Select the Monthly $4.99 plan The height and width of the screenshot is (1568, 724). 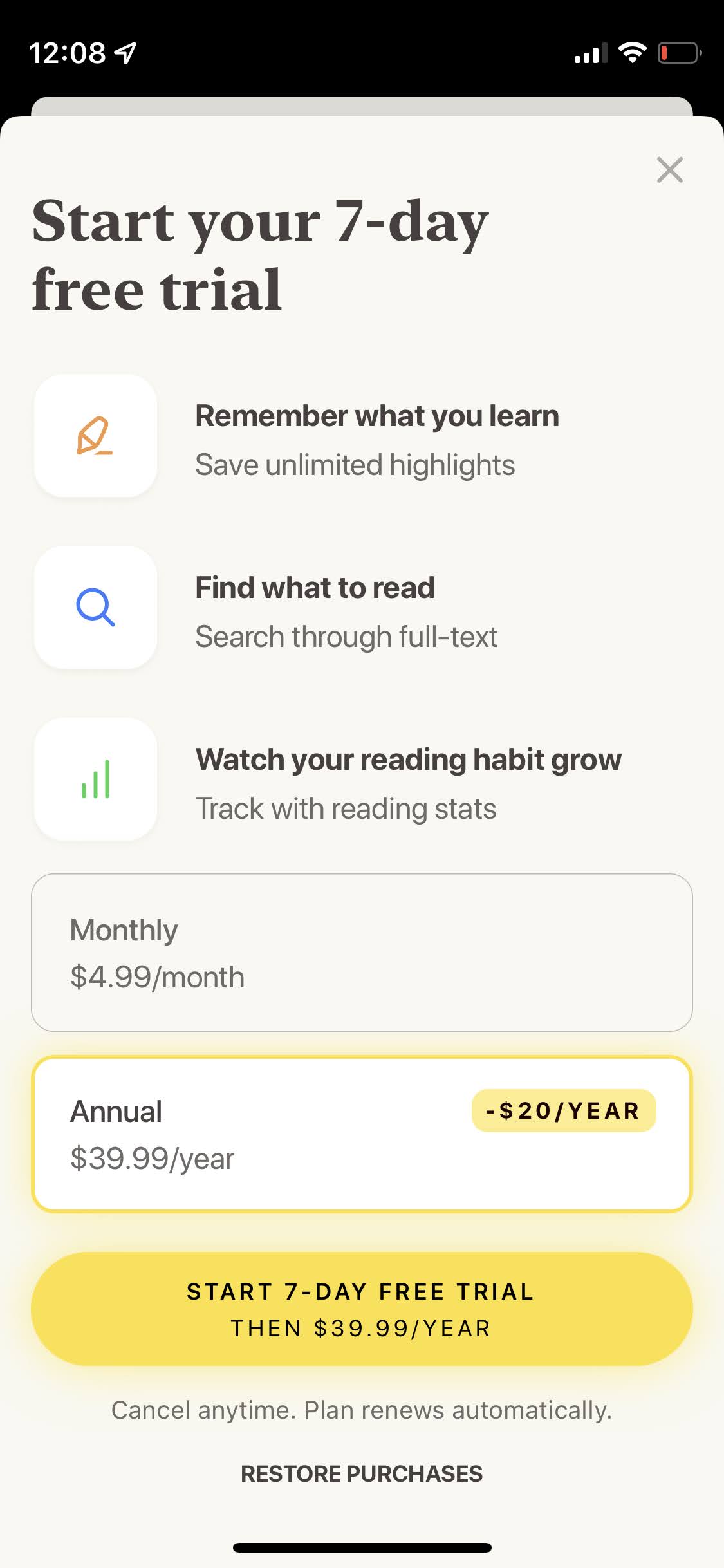click(362, 953)
